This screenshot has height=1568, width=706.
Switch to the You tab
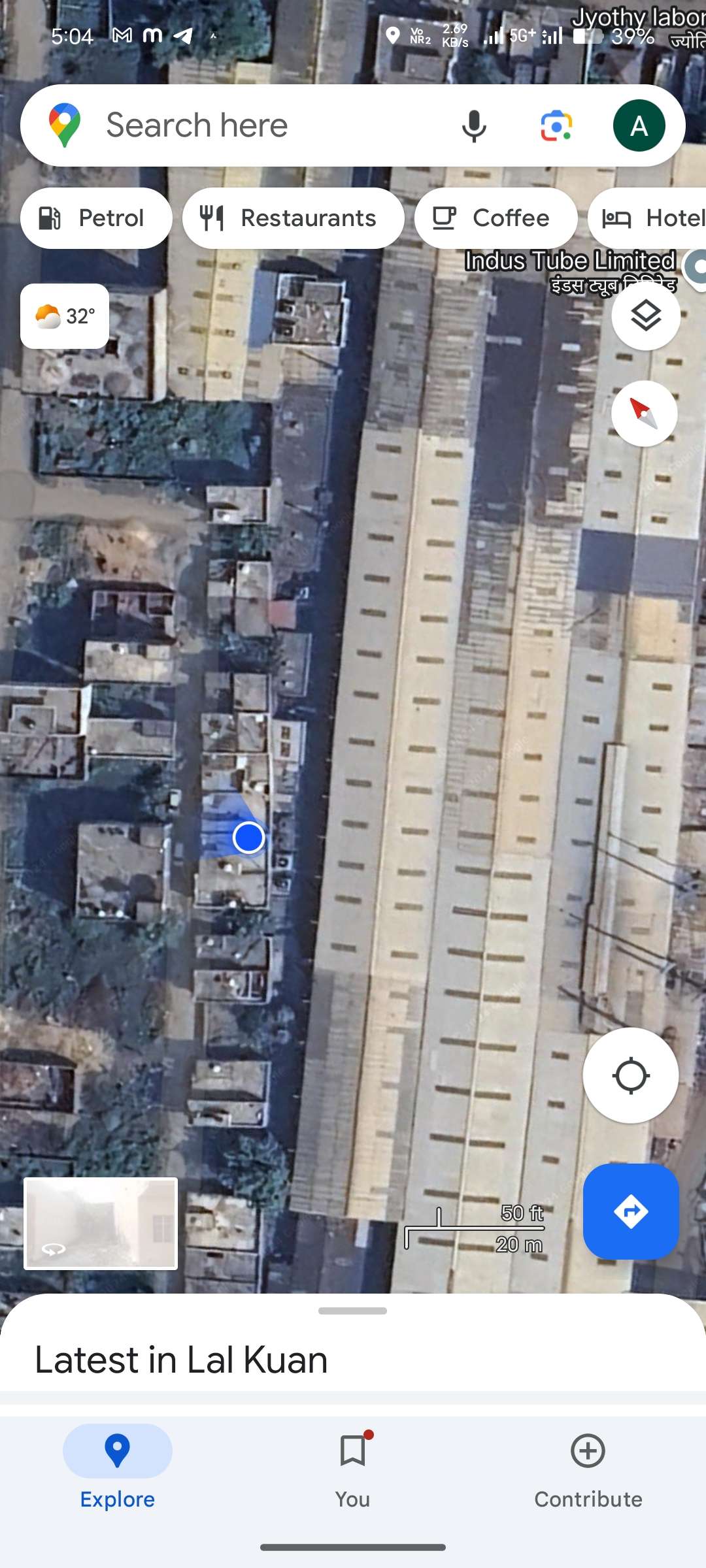(x=353, y=1467)
